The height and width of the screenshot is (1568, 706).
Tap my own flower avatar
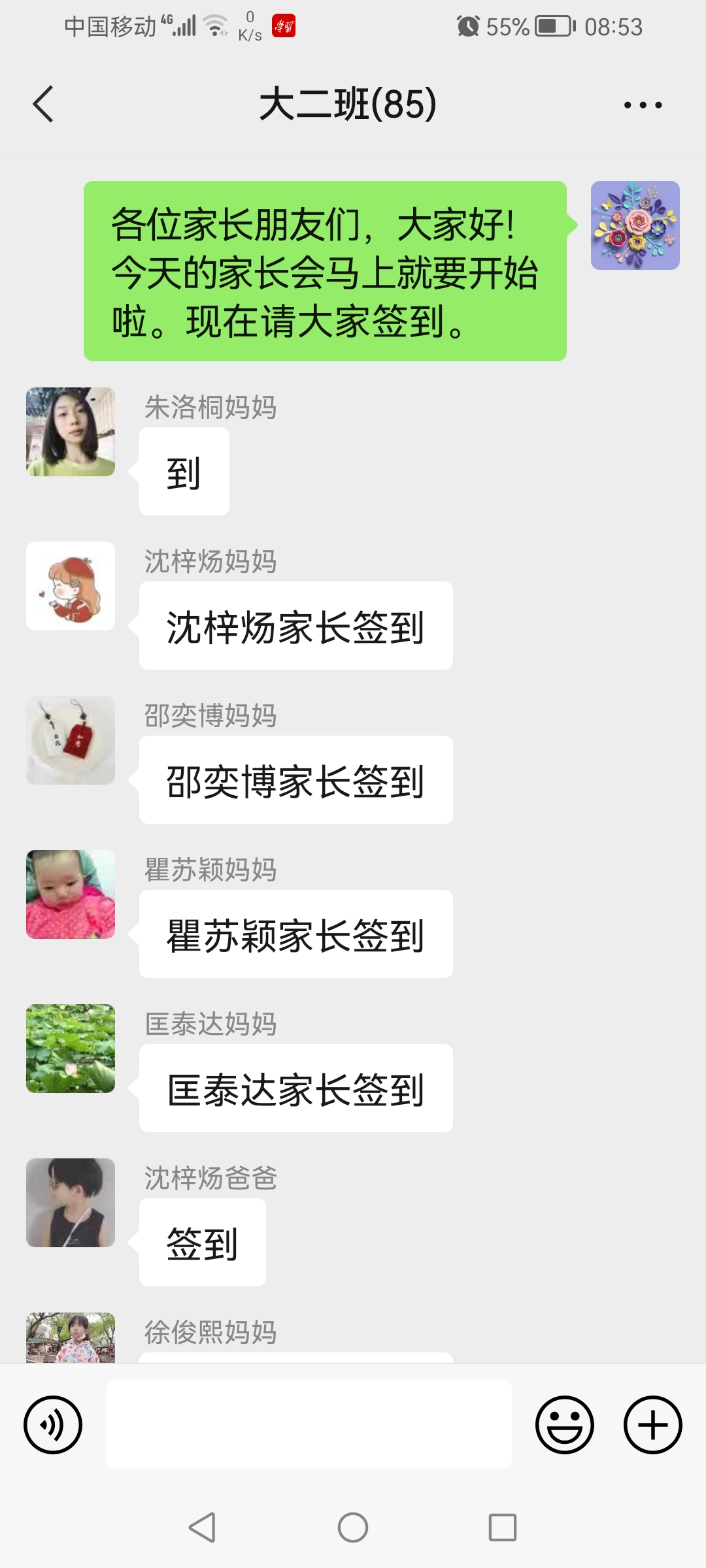(635, 225)
